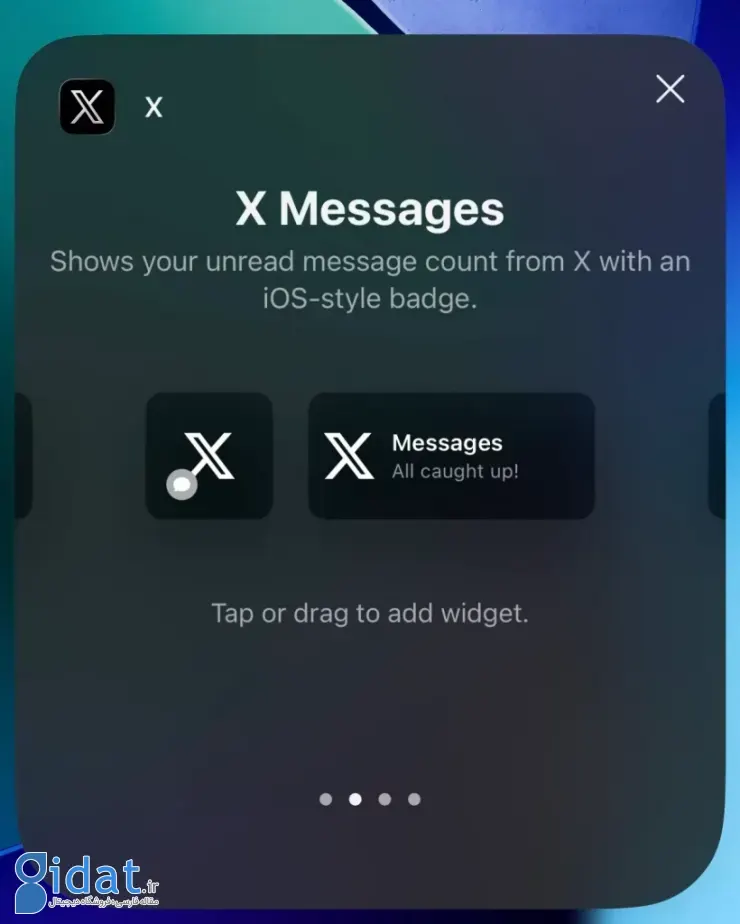Tap the widget page indicator dots
740x924 pixels.
pos(370,799)
